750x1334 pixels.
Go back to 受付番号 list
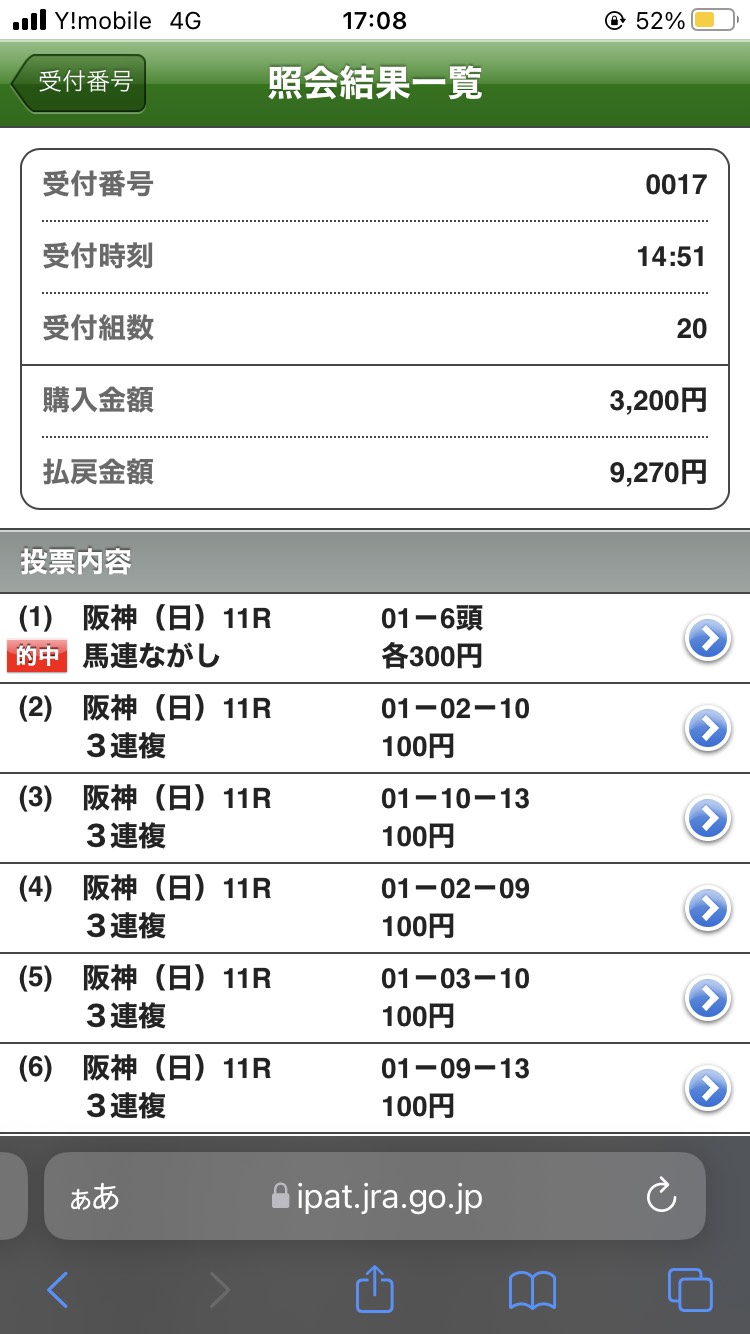tap(79, 82)
